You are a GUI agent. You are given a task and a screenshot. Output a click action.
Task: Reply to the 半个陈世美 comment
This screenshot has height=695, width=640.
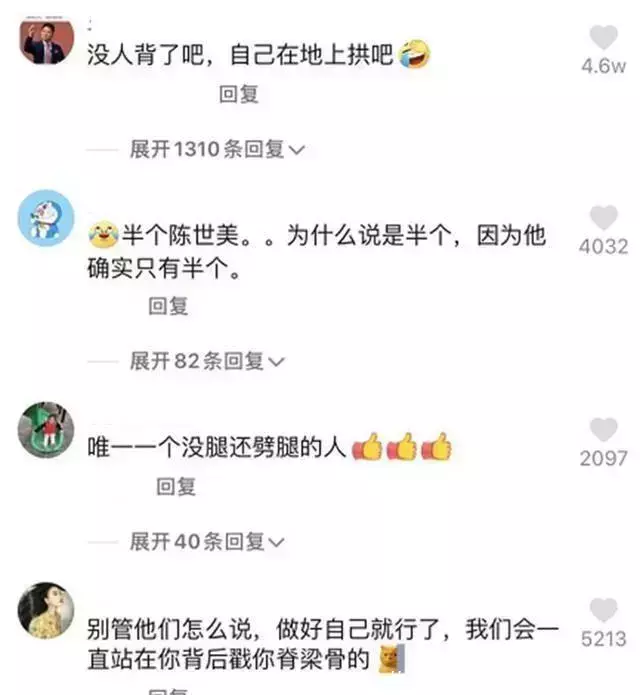pos(168,307)
